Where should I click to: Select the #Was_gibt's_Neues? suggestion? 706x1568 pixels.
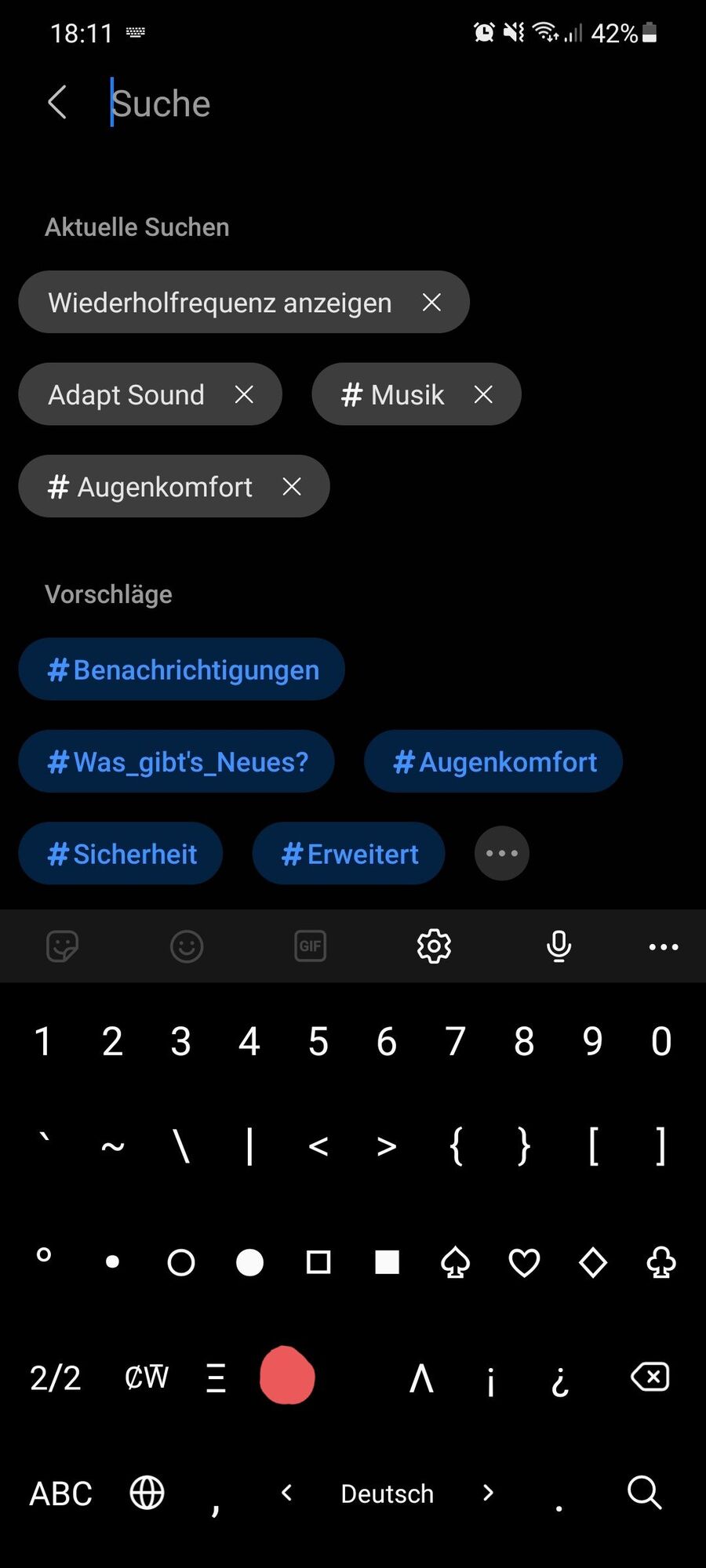point(176,761)
